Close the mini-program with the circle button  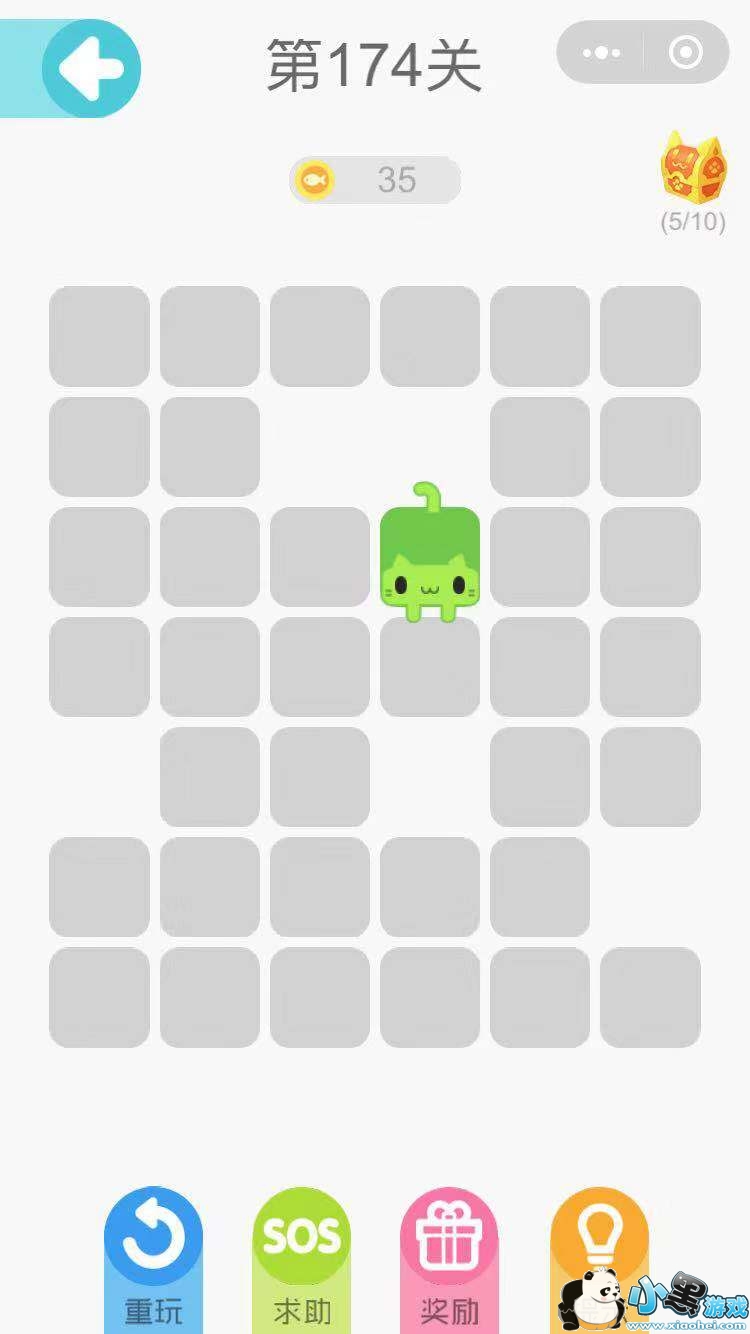[x=686, y=53]
